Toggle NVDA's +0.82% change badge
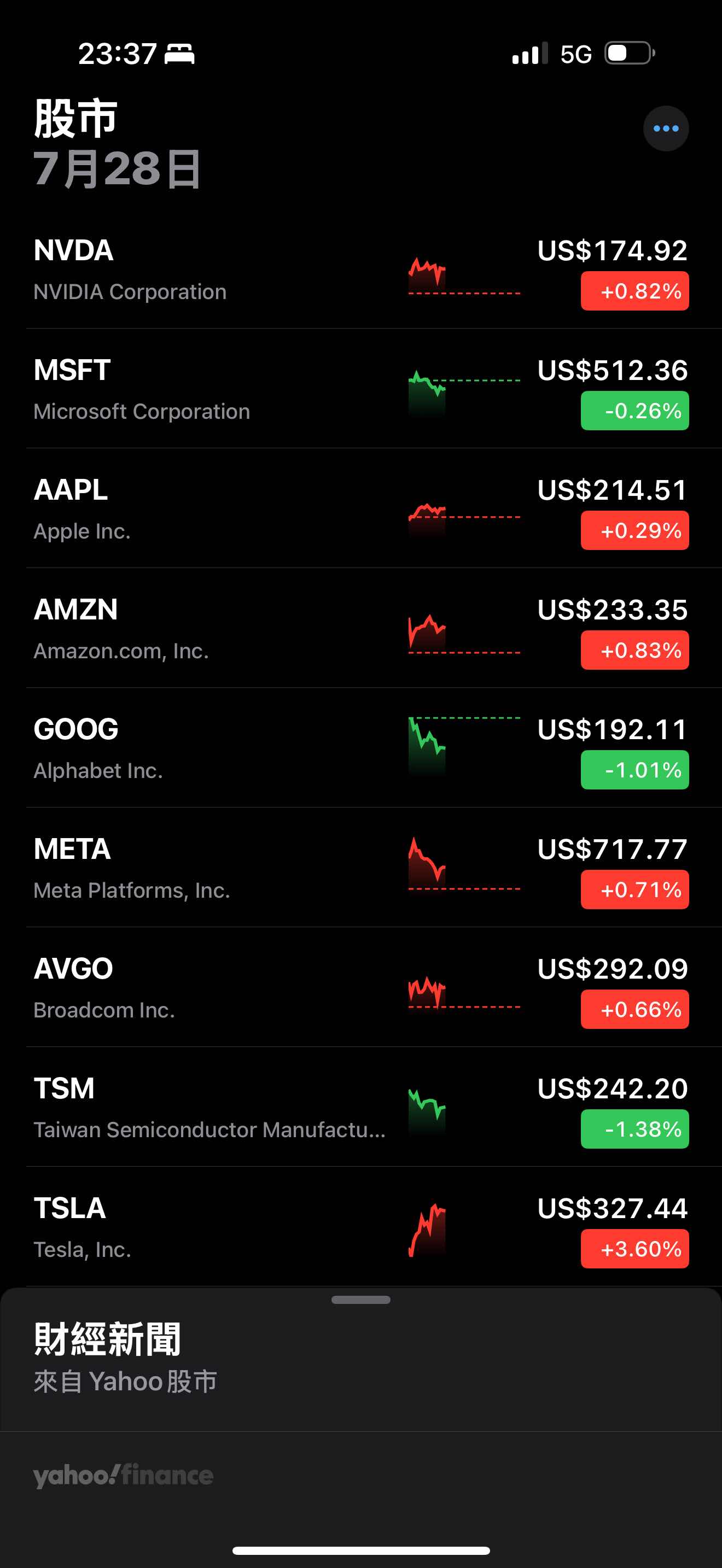 coord(634,291)
